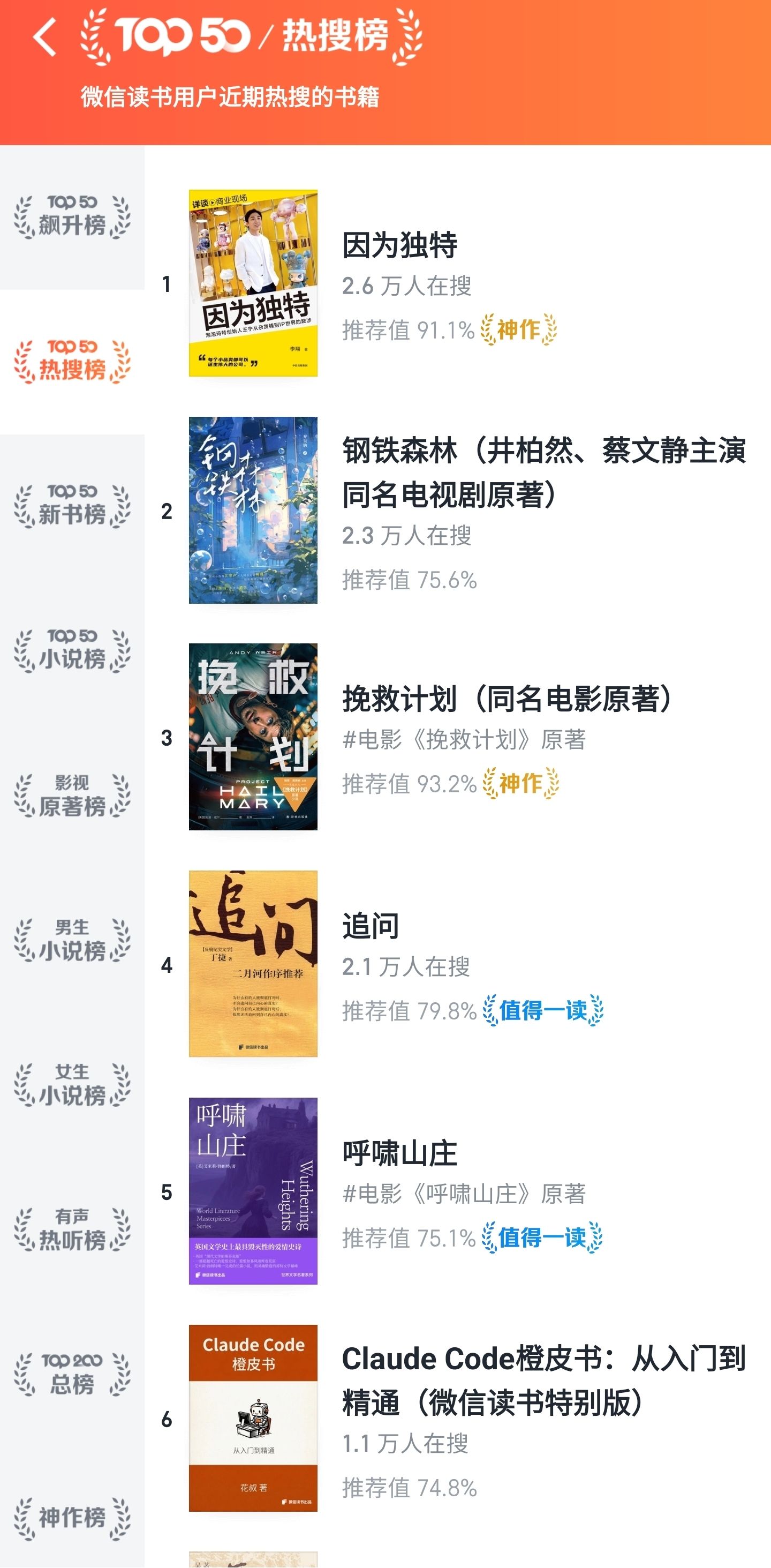Open the book 呼啸山庄

coord(399,1153)
